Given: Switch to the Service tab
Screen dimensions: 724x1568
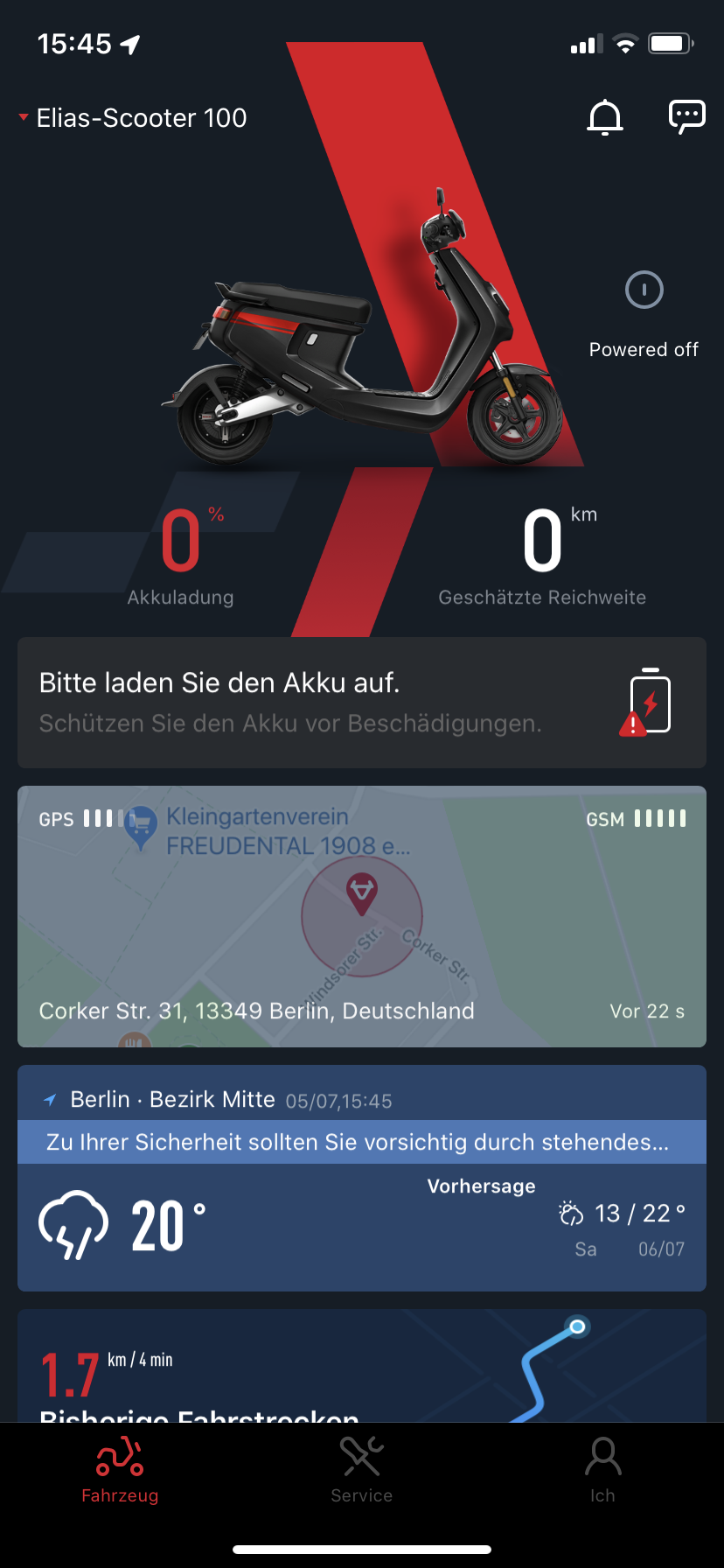Looking at the screenshot, I should (x=362, y=1470).
